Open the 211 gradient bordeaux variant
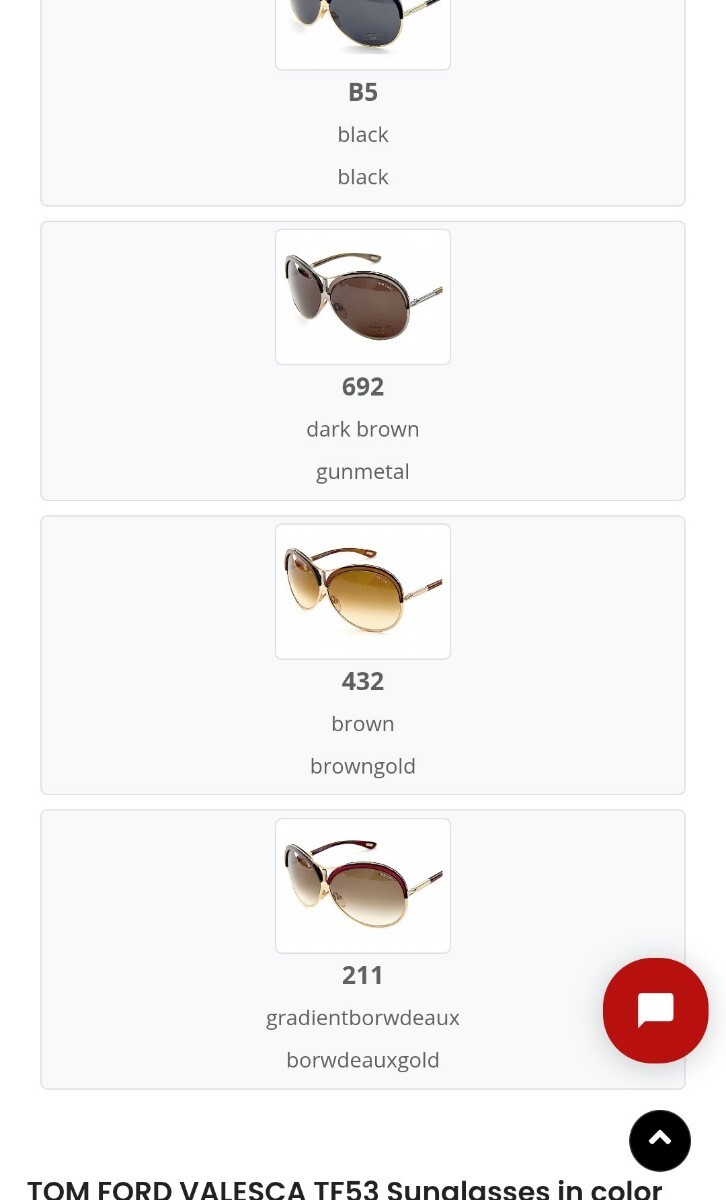The width and height of the screenshot is (726, 1200). tap(362, 886)
